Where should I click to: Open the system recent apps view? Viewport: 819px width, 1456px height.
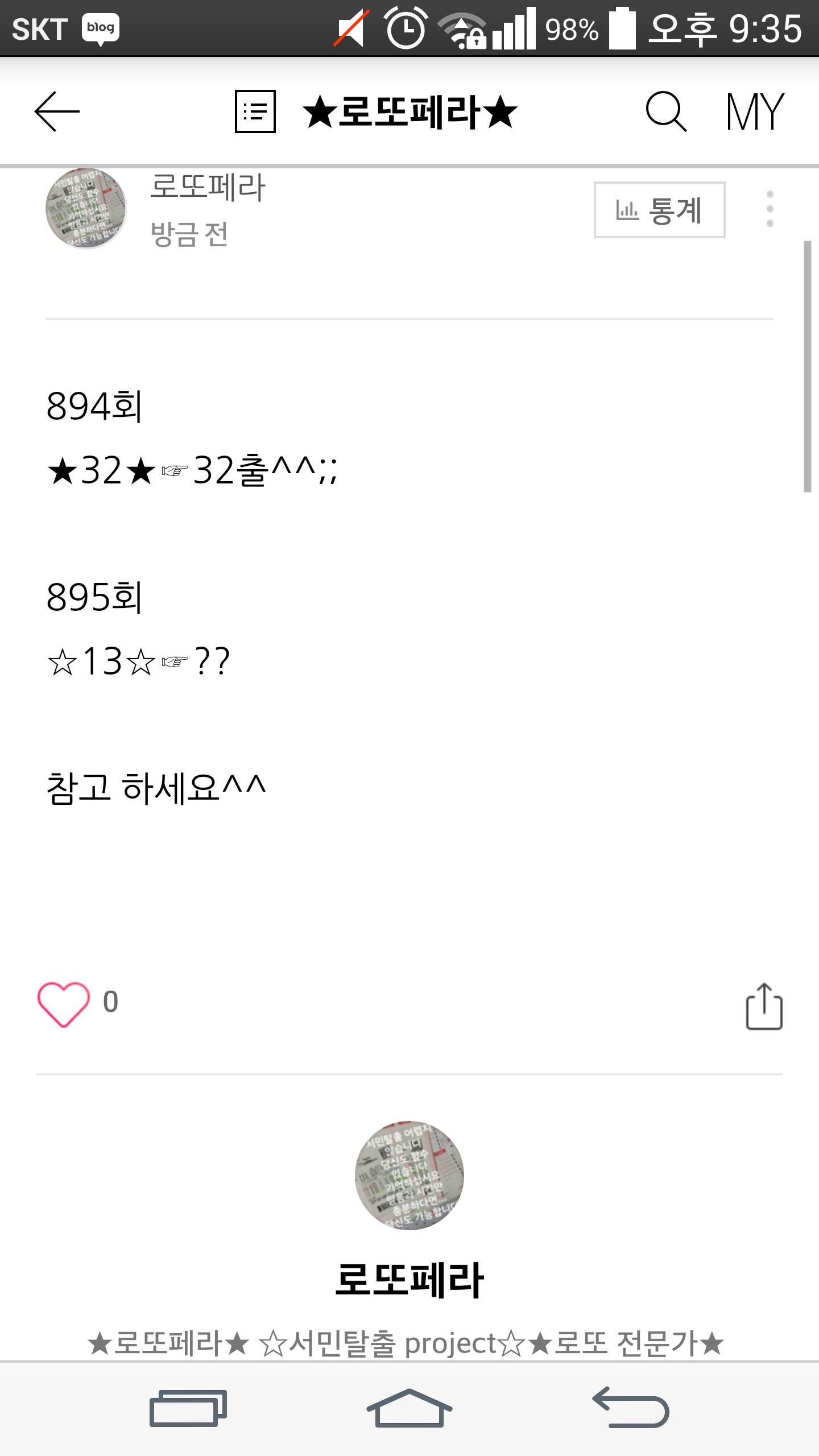pyautogui.click(x=188, y=1408)
